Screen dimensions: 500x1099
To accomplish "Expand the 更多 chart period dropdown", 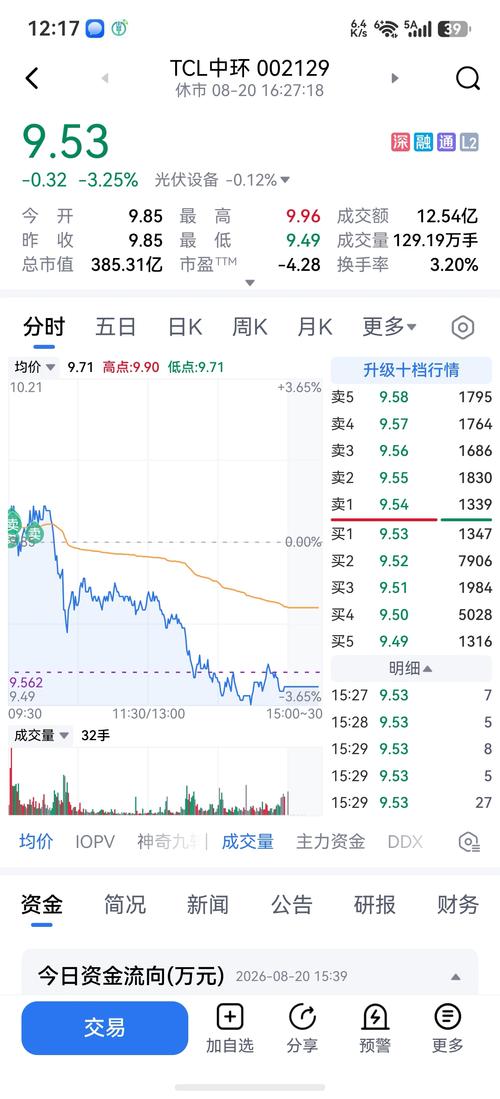I will [x=389, y=327].
